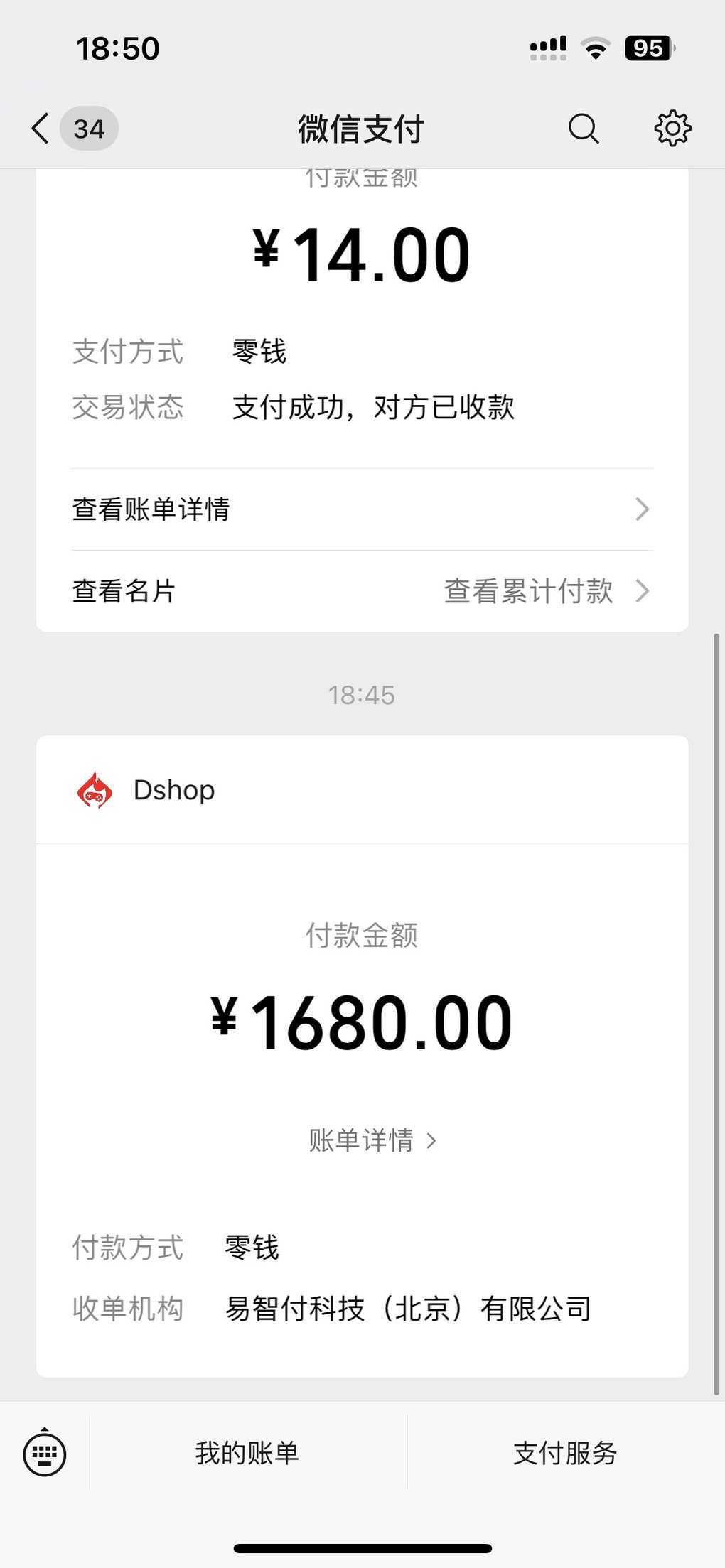Open search in WeChat Pay
Viewport: 725px width, 1568px height.
pyautogui.click(x=584, y=129)
